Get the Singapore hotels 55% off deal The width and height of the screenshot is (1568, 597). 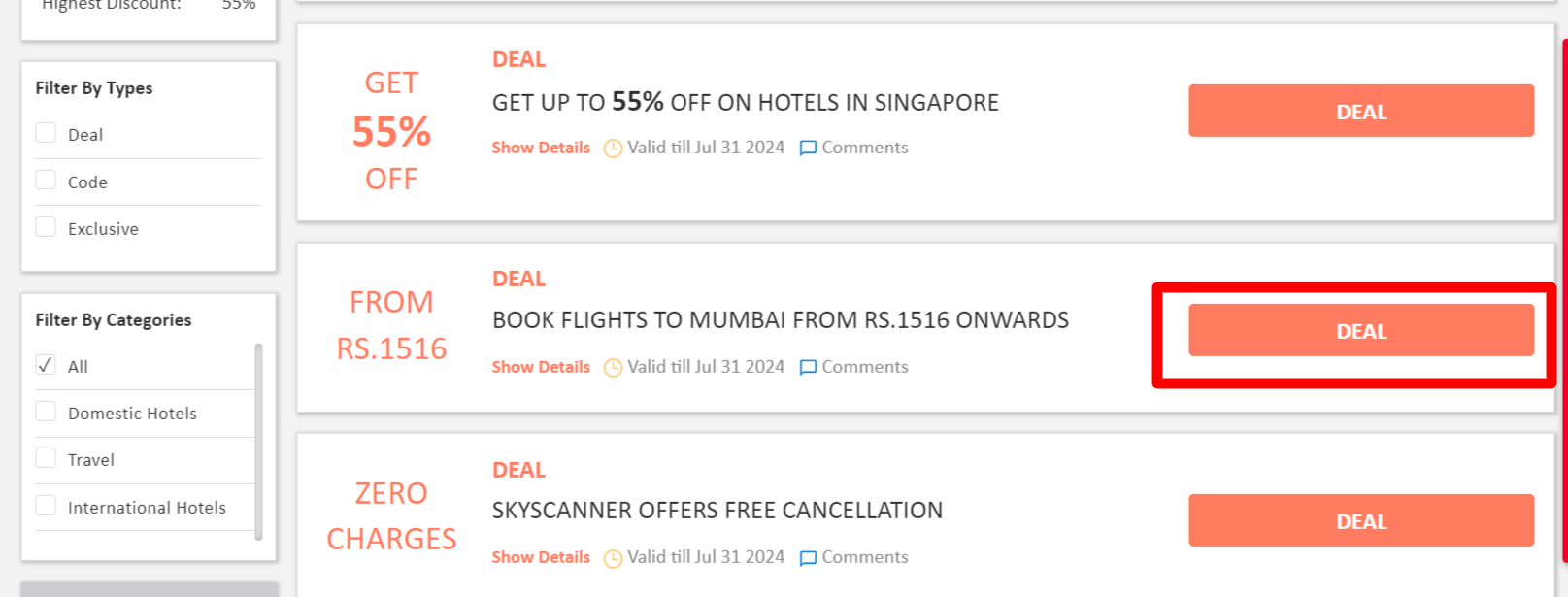1360,111
